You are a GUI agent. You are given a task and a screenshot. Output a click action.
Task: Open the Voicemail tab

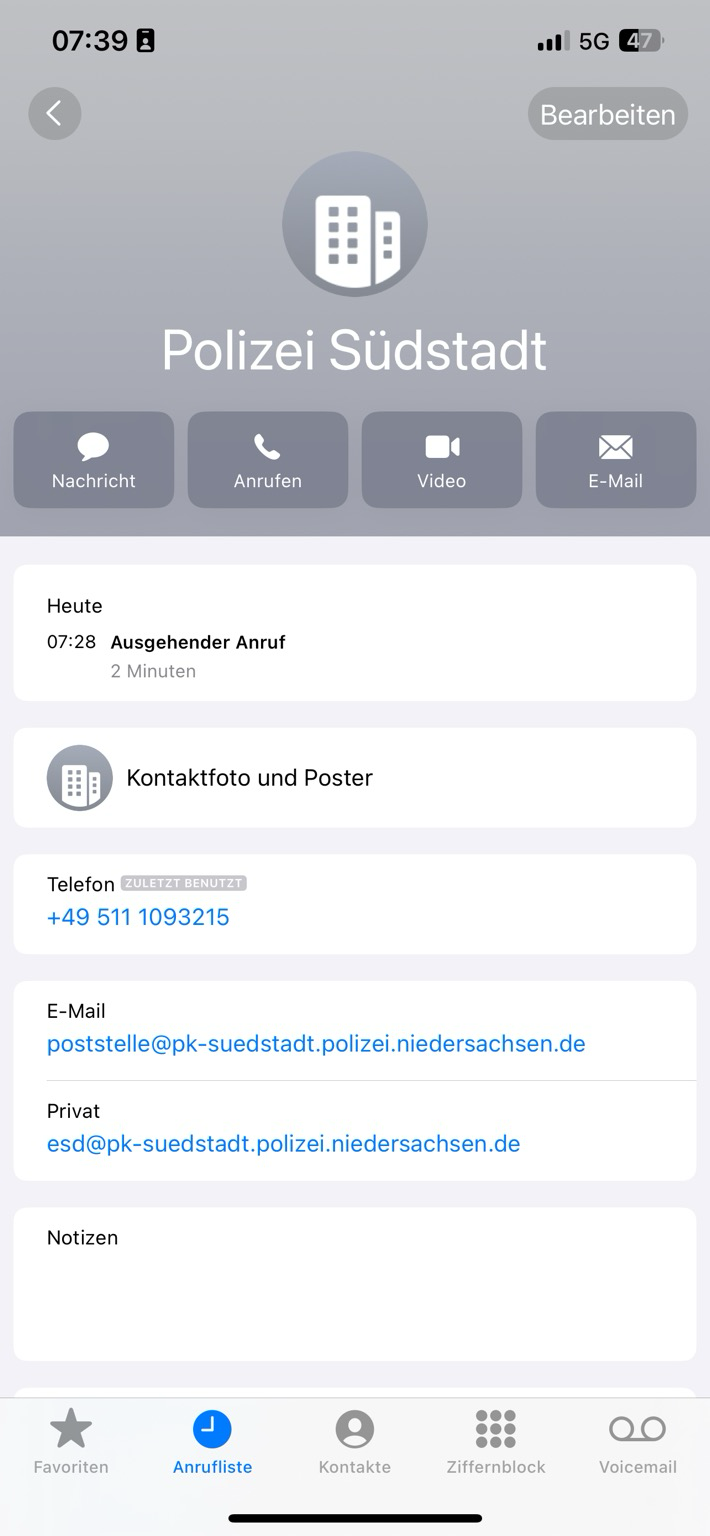638,1442
